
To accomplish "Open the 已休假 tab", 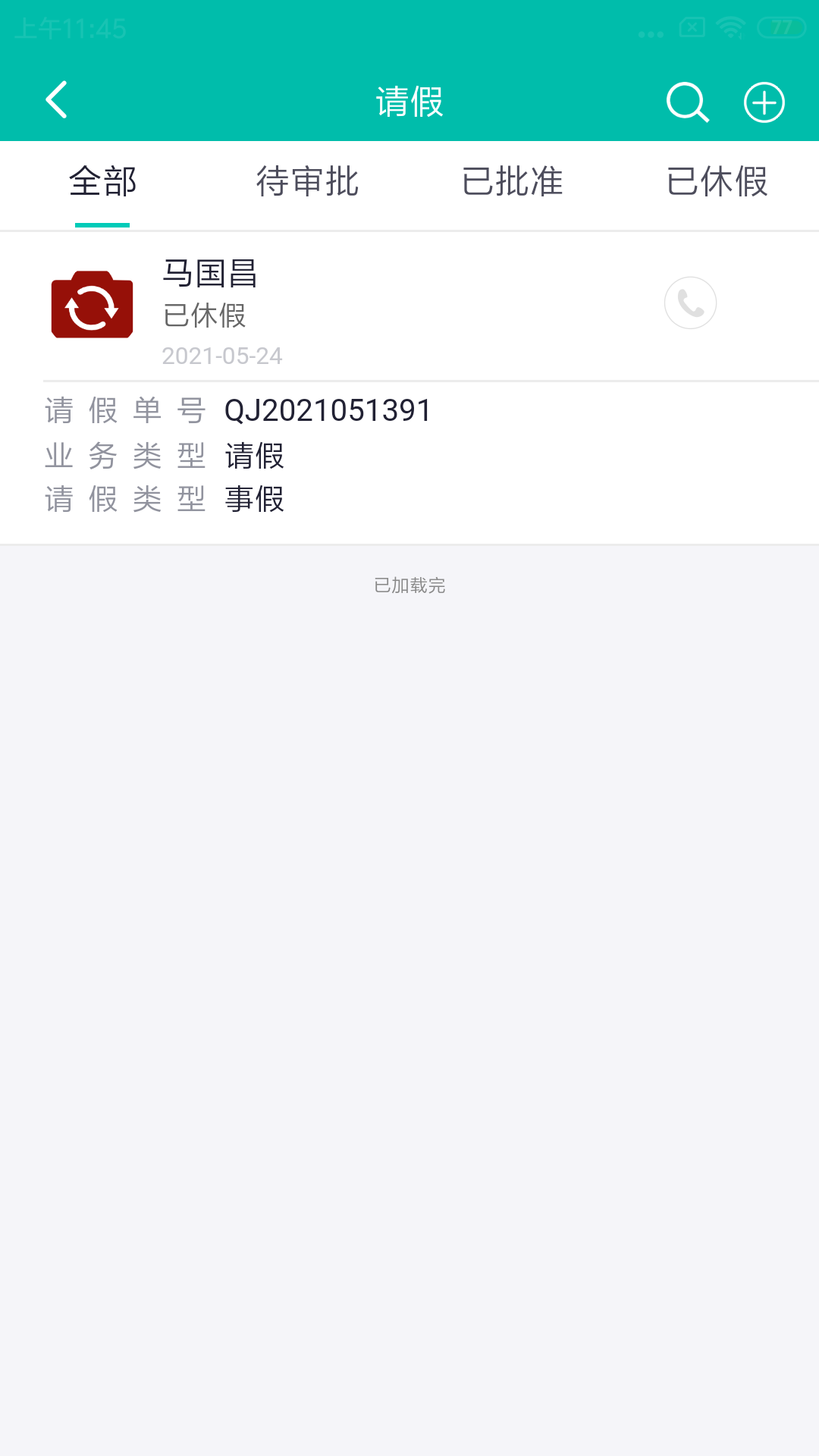I will coord(718,182).
